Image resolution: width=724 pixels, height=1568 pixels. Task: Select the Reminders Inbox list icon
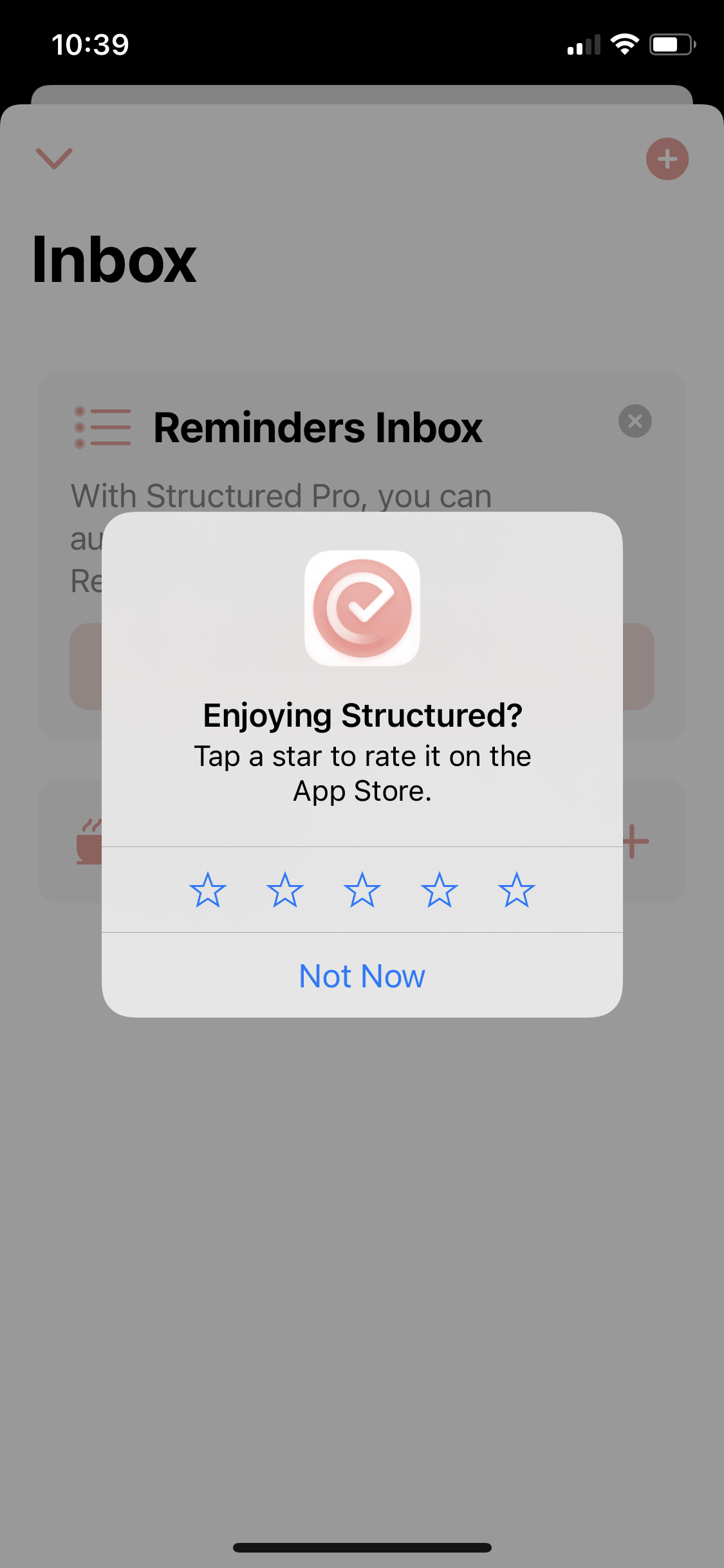click(103, 425)
